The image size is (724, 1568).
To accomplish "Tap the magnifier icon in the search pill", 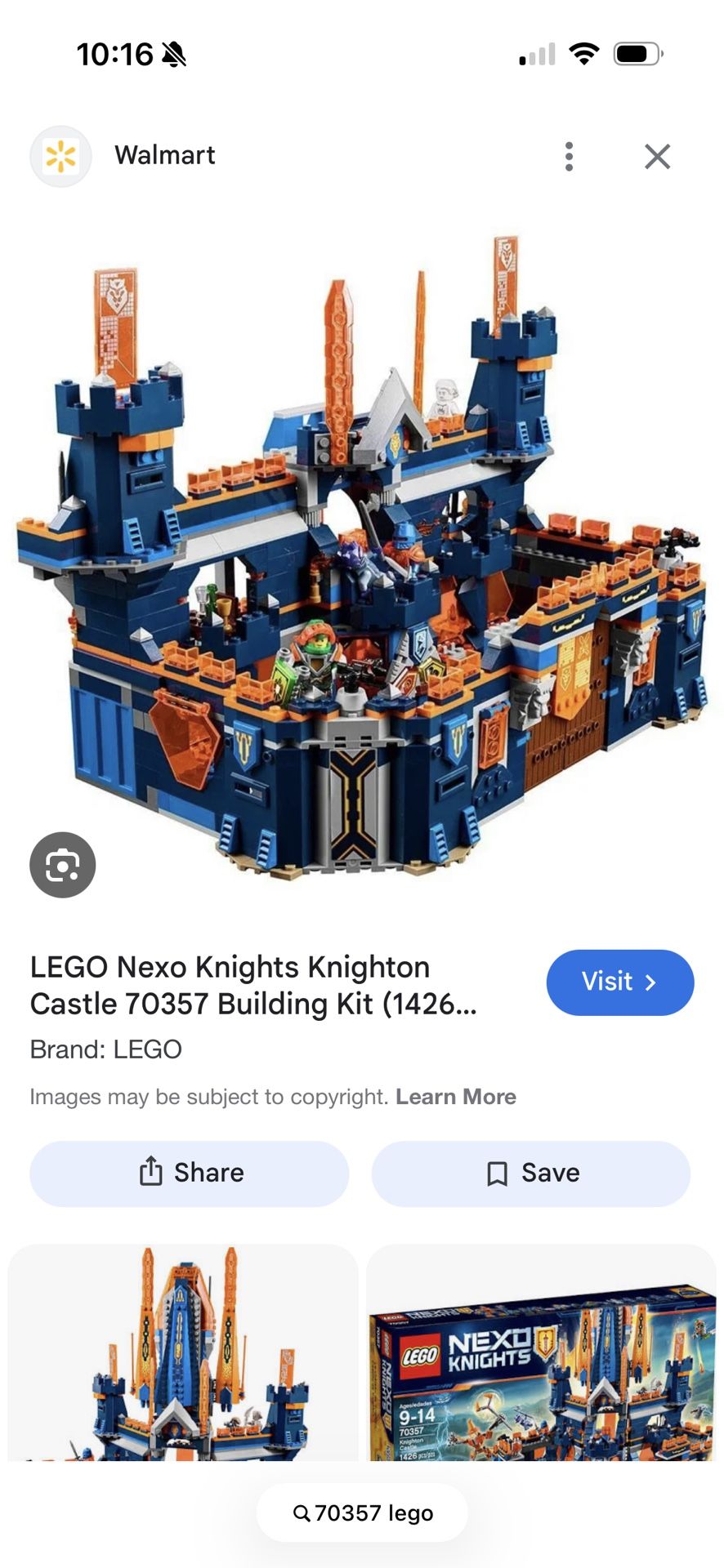I will click(x=302, y=1512).
